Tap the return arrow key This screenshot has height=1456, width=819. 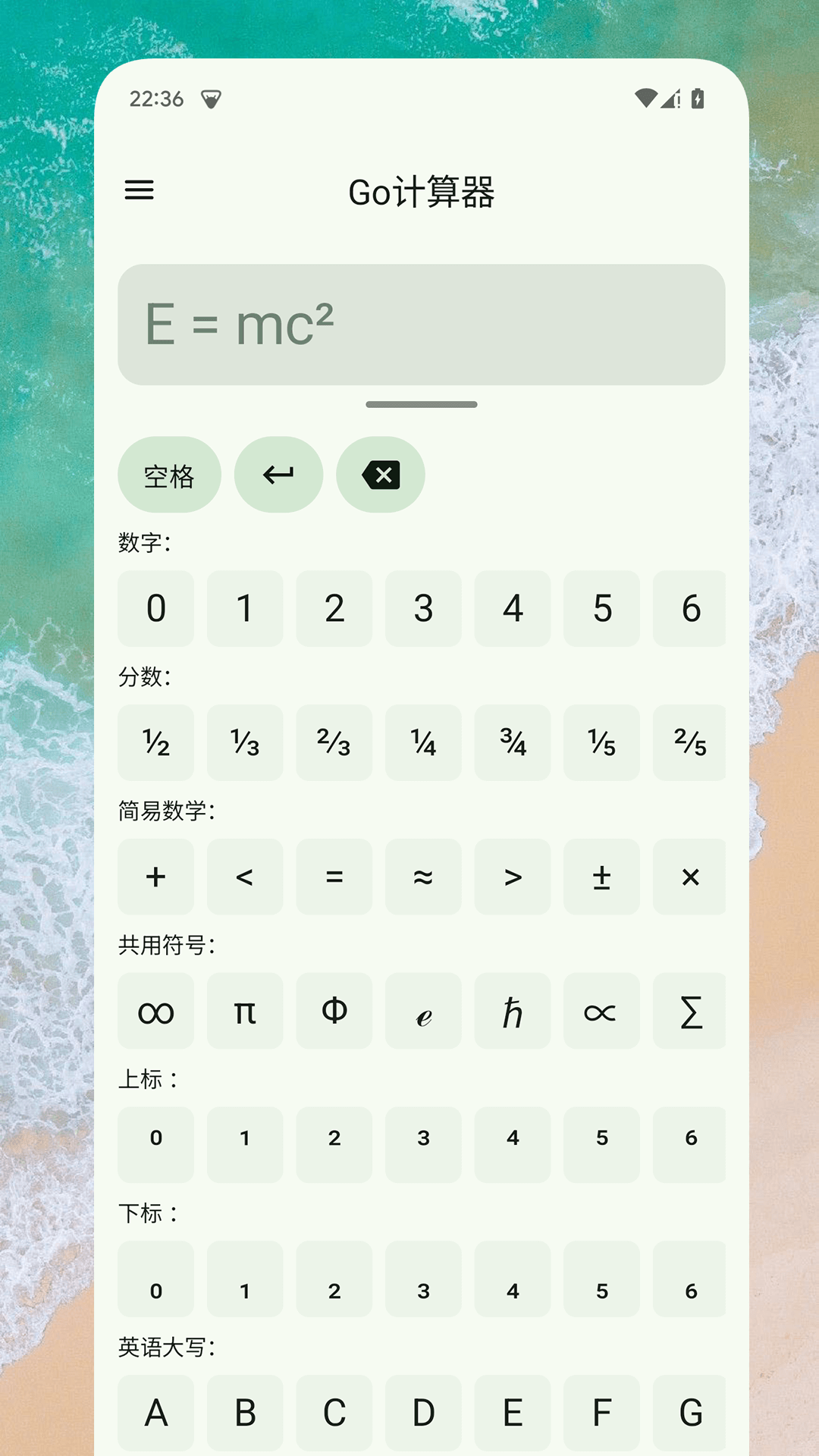(278, 475)
